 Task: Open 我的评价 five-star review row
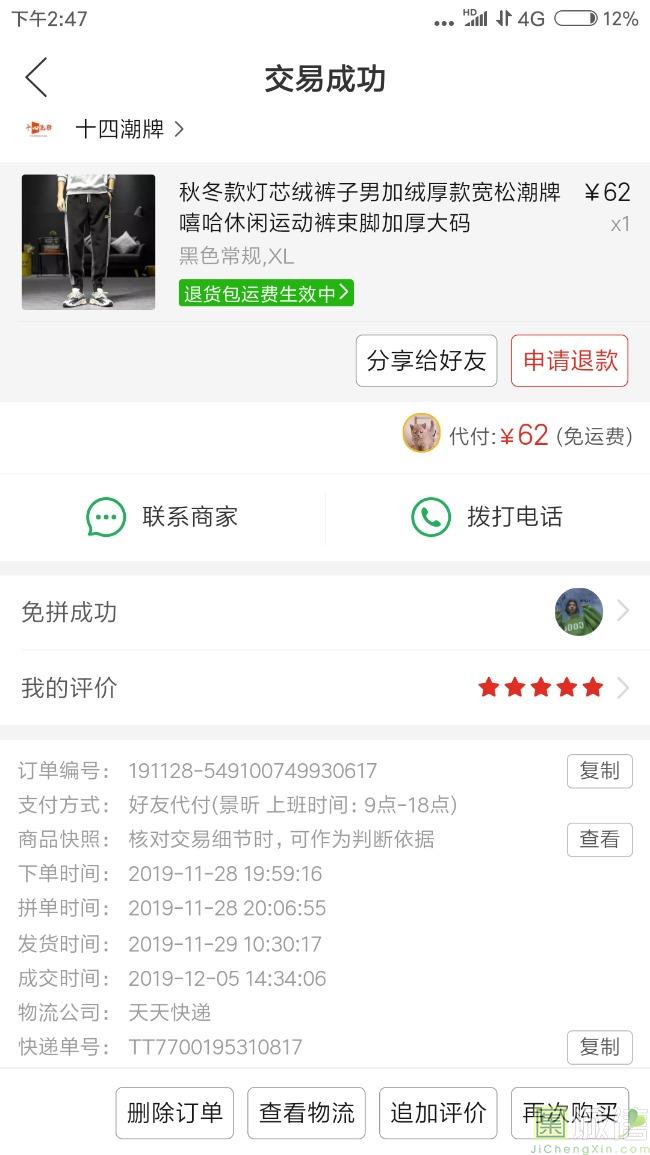(x=325, y=688)
